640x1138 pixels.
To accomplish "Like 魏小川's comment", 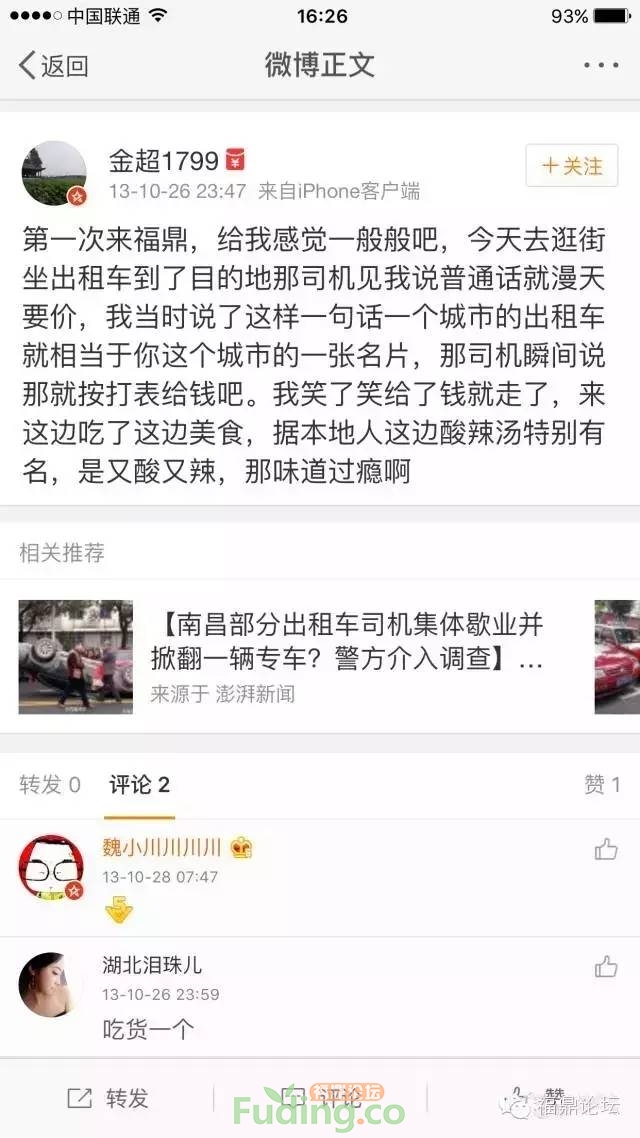I will coord(606,850).
